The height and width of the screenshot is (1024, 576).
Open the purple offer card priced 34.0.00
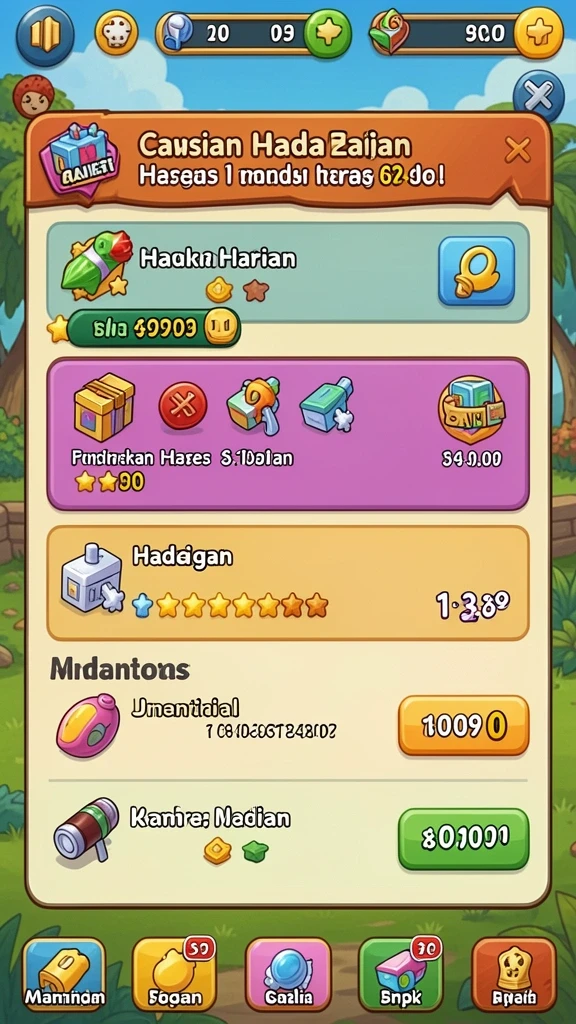coord(288,434)
